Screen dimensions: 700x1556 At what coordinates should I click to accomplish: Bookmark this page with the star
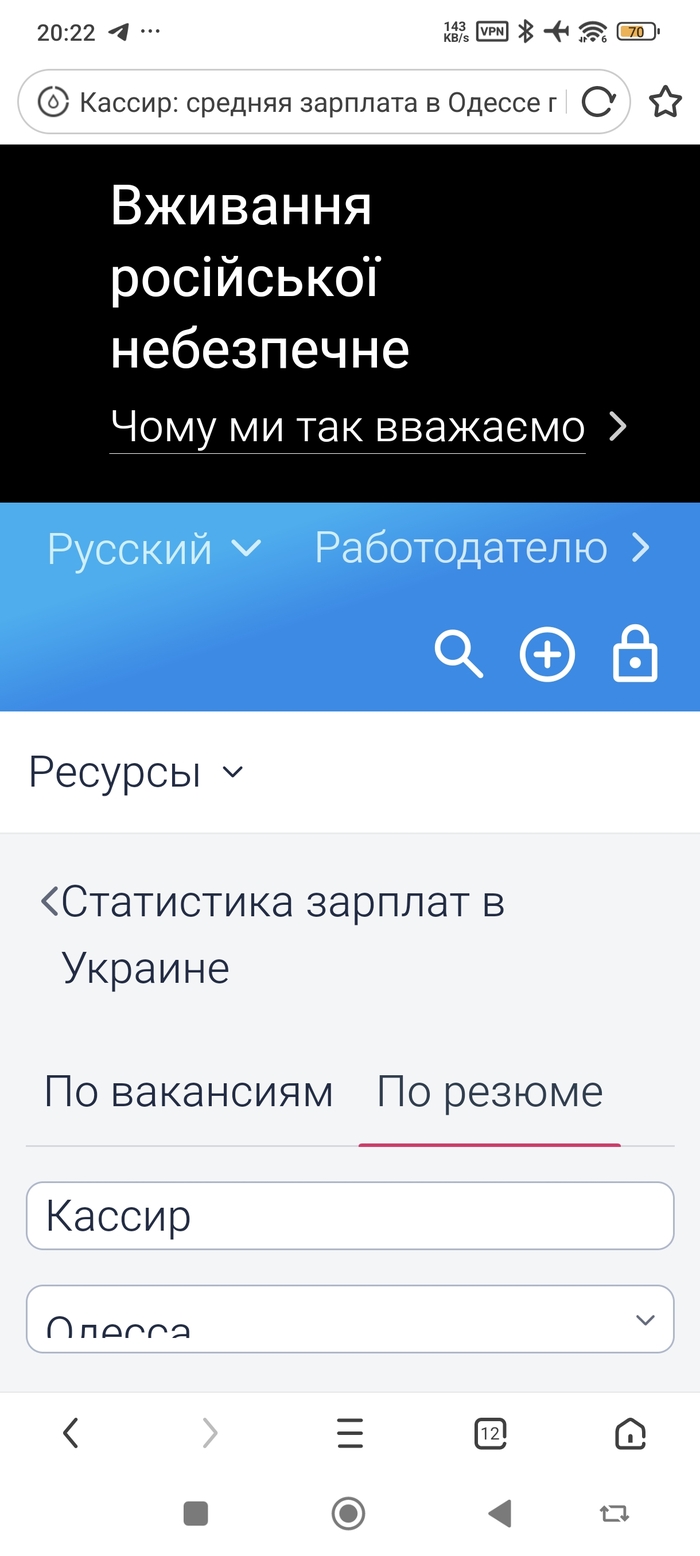(x=665, y=102)
